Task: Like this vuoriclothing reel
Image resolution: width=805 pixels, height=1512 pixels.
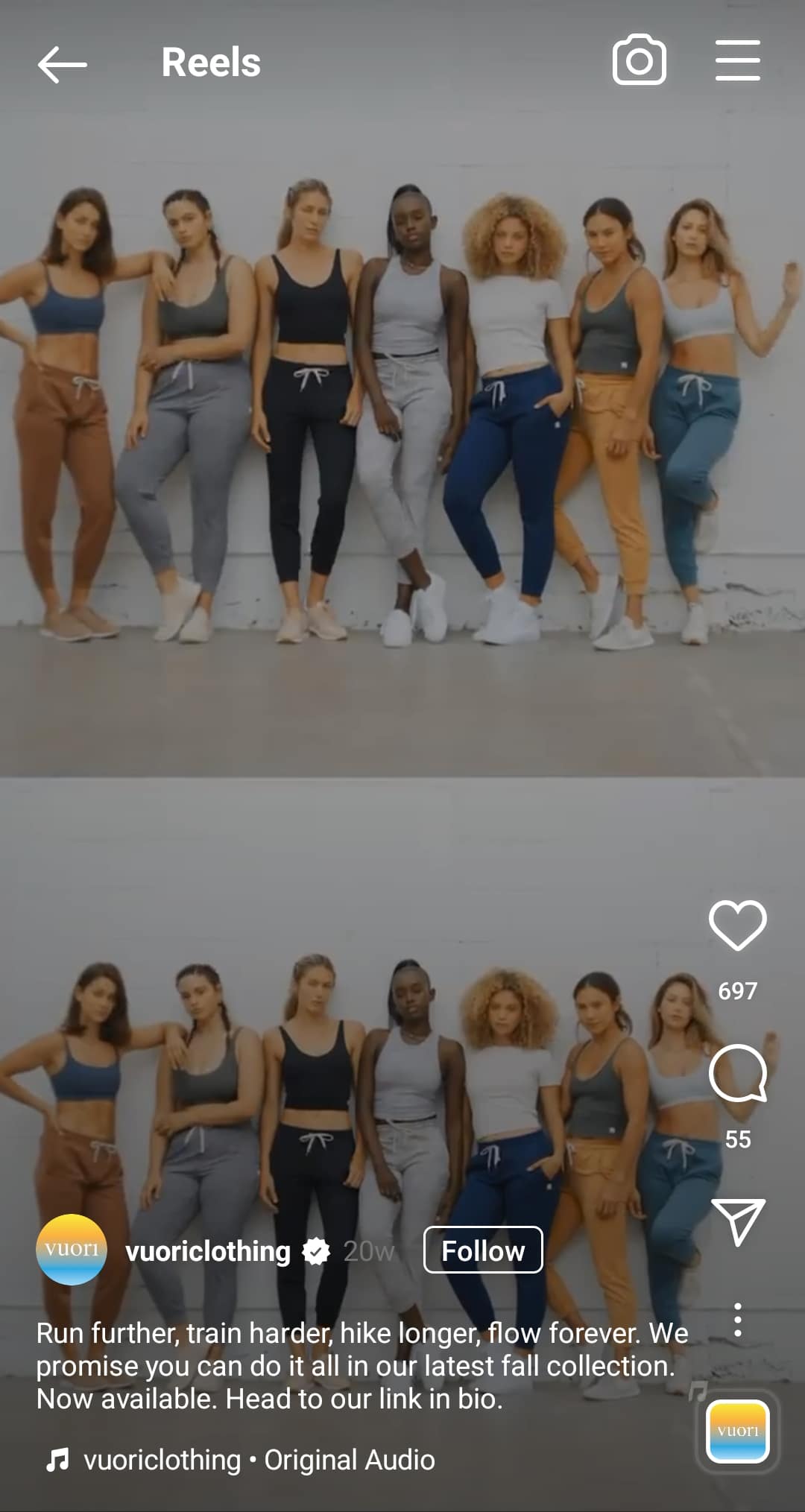Action: [737, 925]
